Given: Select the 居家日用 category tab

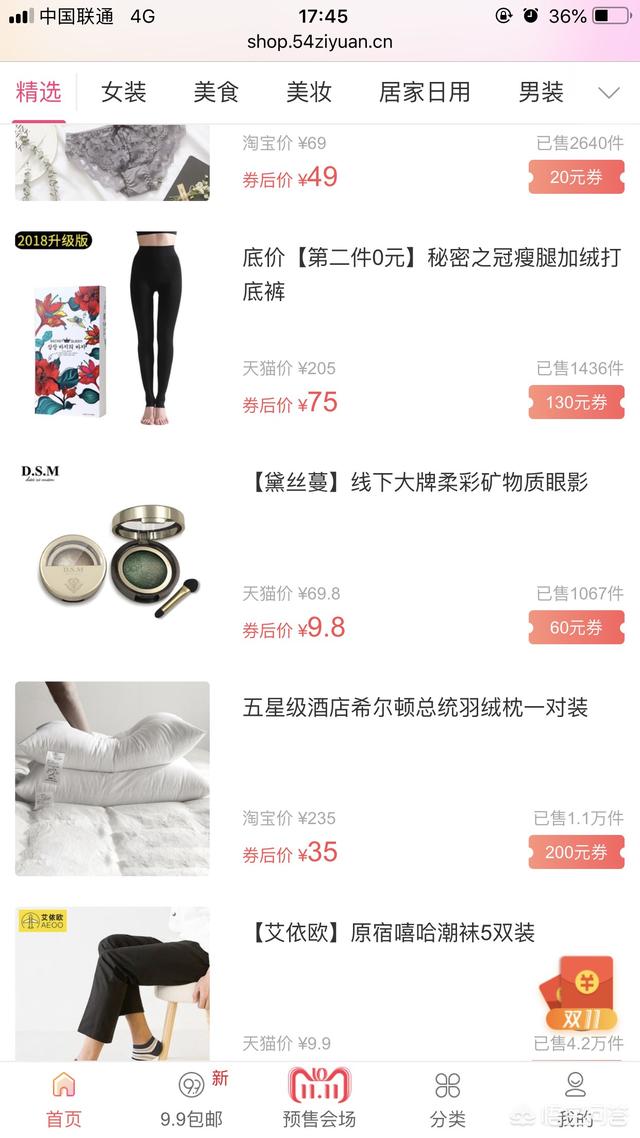Looking at the screenshot, I should coord(424,93).
